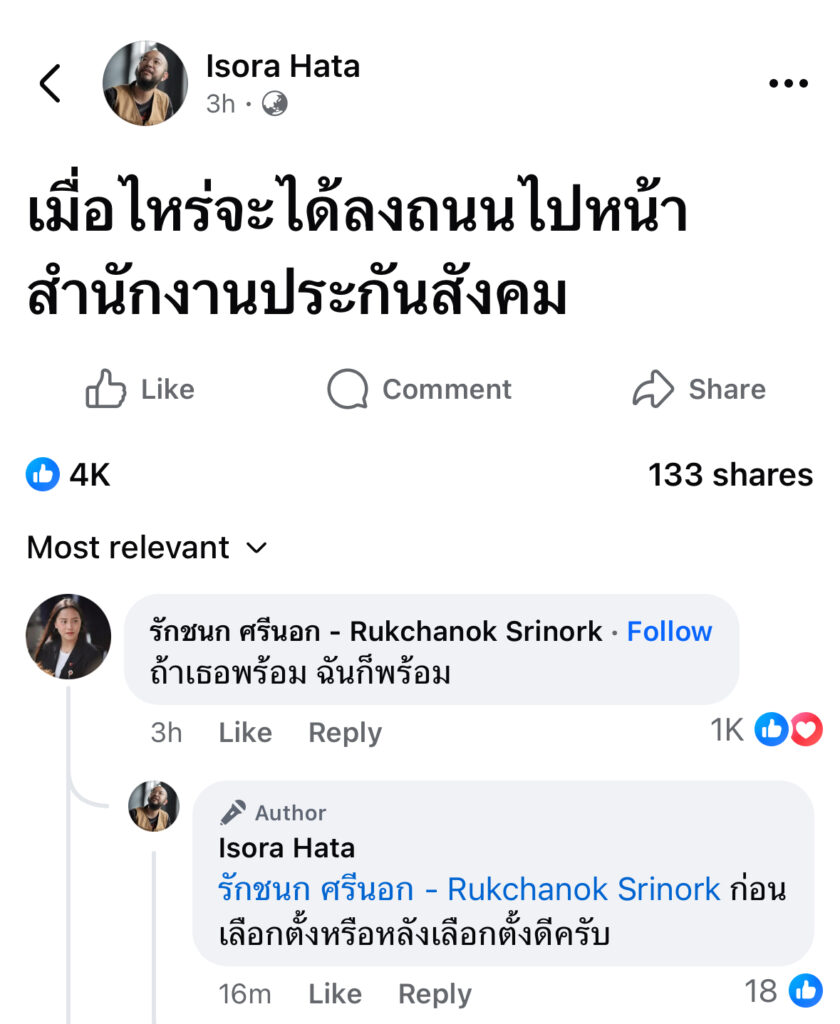Screen dimensions: 840x1024
Task: Open Rukchanok Srinork's profile picture
Action: 68,637
